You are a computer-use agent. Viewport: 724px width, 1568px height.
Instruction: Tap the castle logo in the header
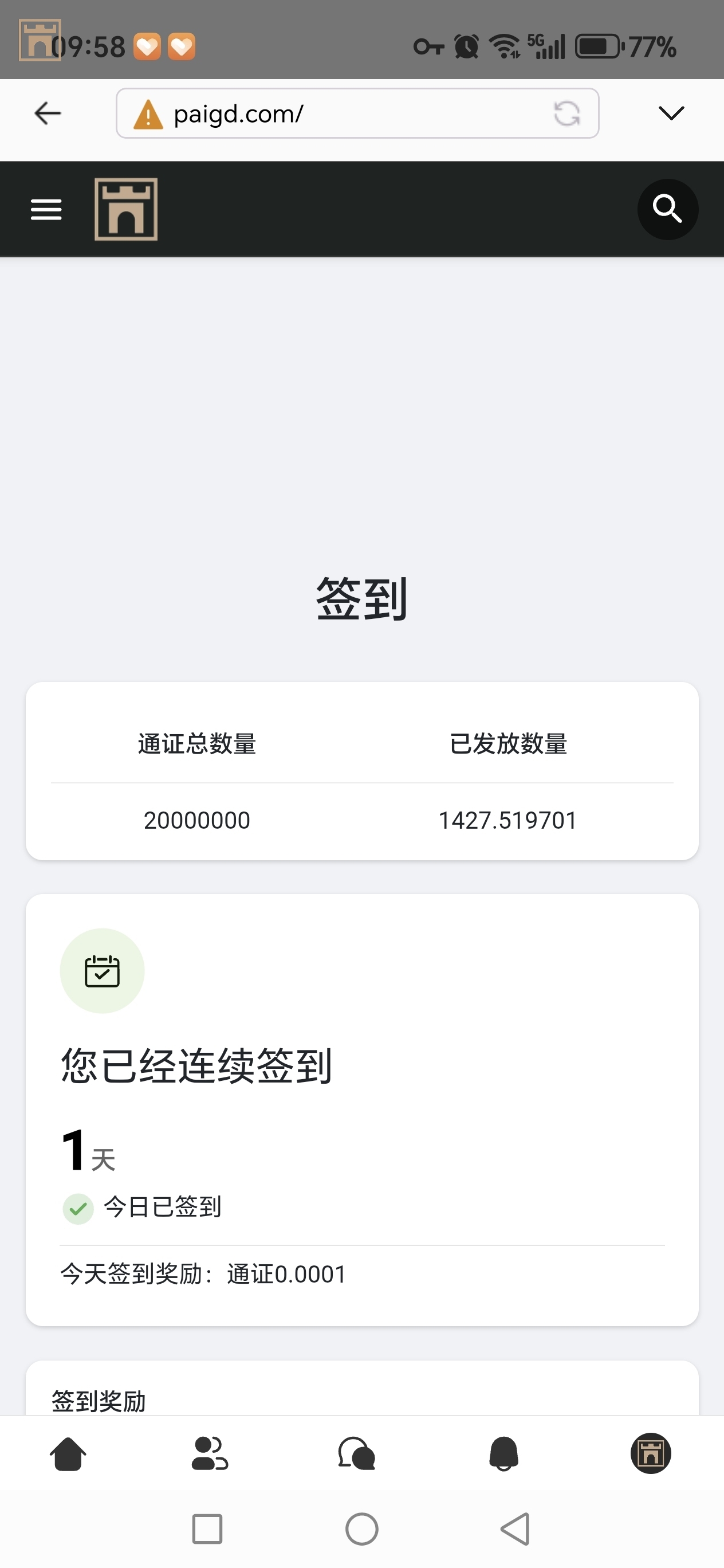pos(126,209)
